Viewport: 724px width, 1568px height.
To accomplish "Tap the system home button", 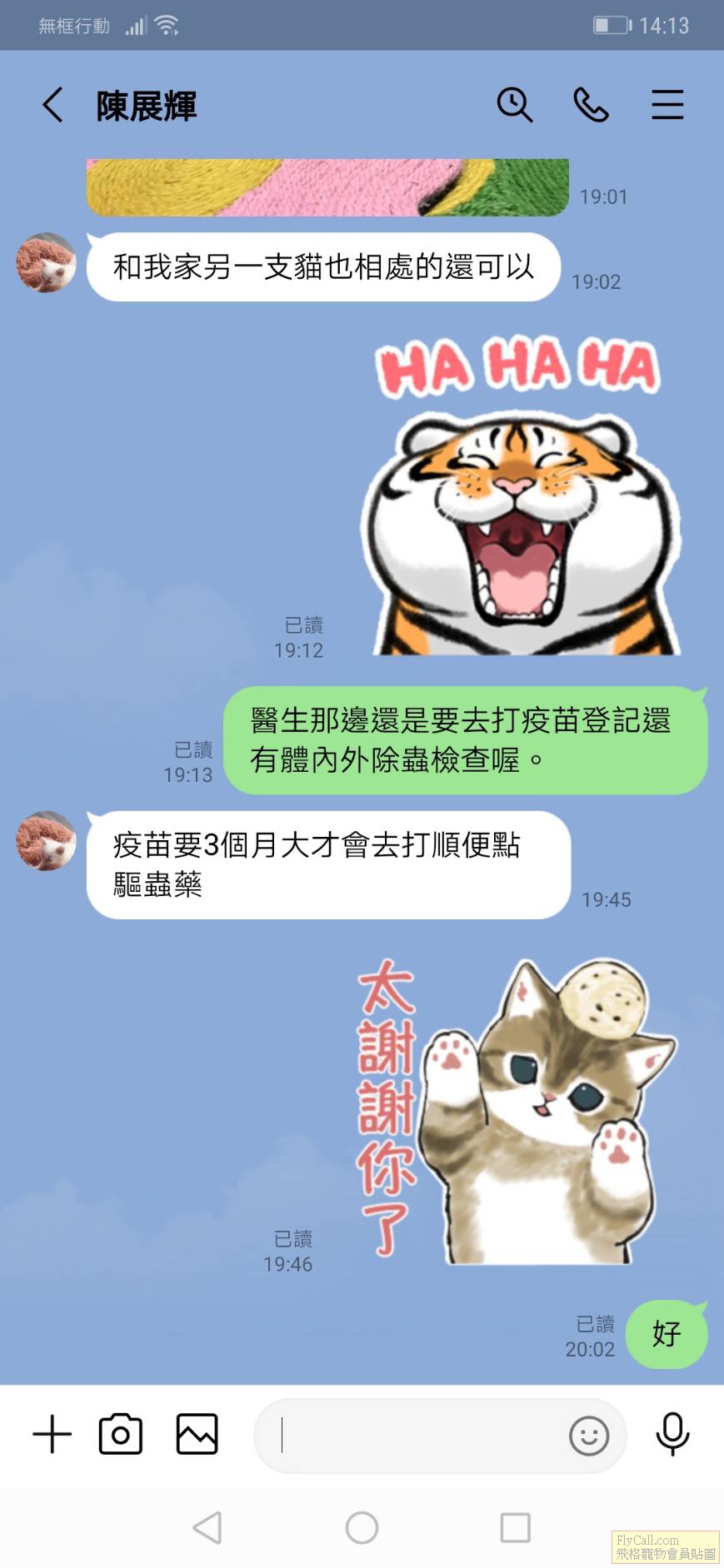I will (362, 1527).
